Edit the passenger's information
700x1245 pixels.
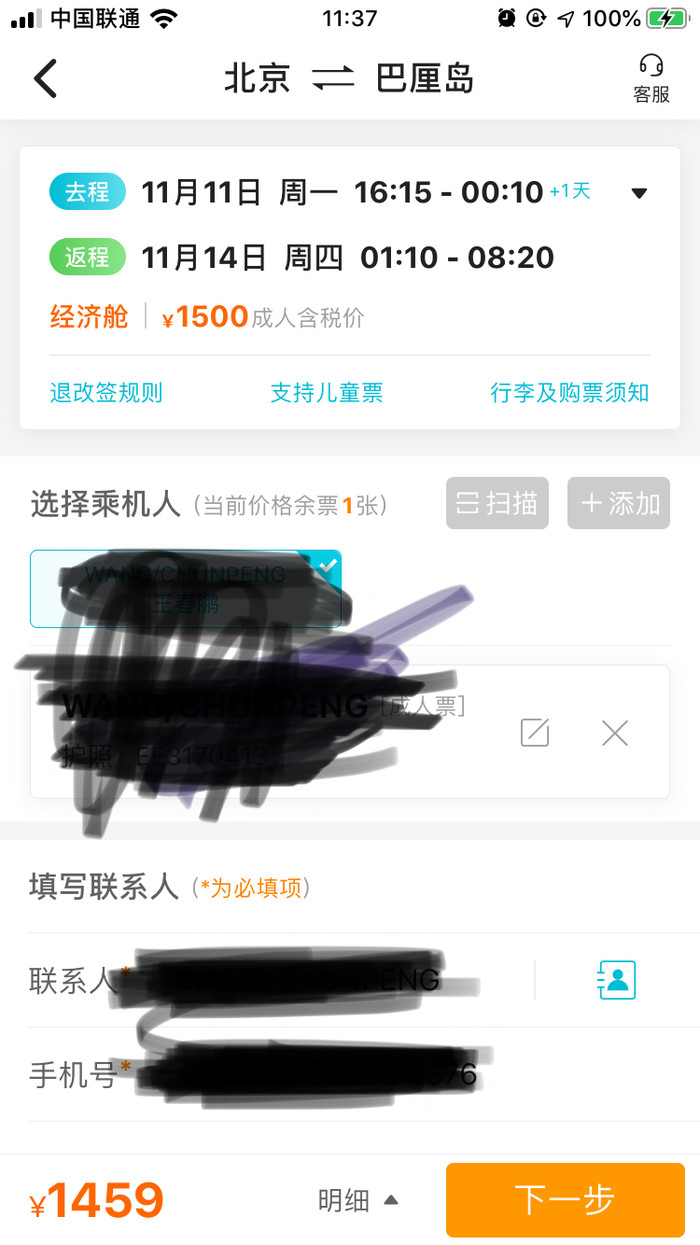pos(535,733)
